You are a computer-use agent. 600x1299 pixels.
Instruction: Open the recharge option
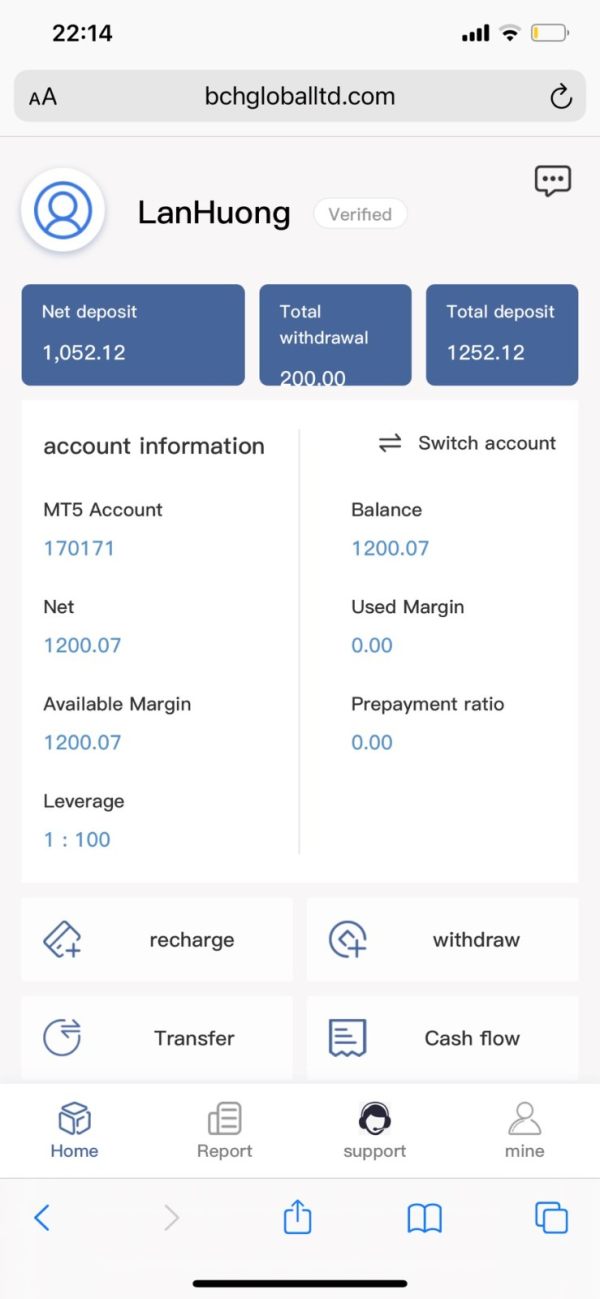click(157, 939)
